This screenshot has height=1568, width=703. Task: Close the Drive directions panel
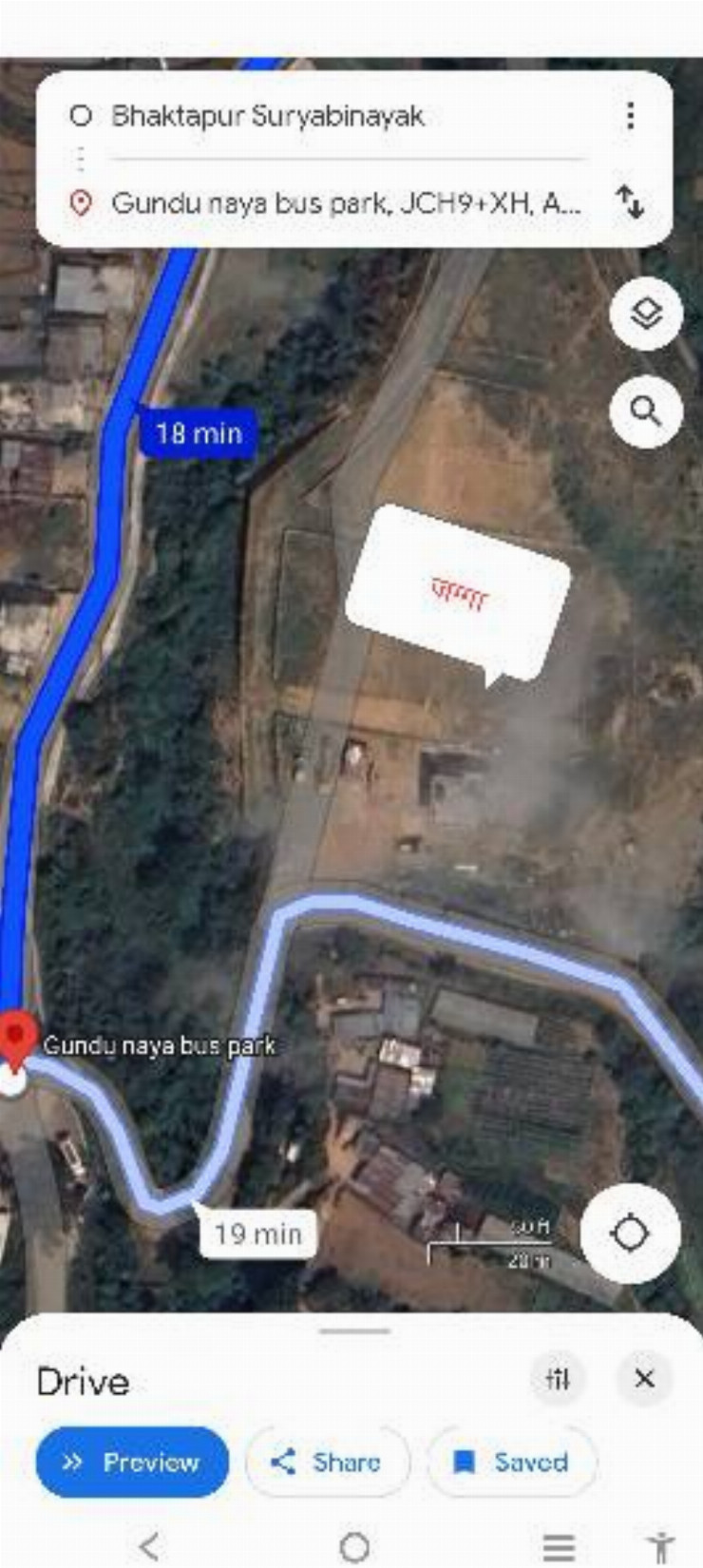644,1378
